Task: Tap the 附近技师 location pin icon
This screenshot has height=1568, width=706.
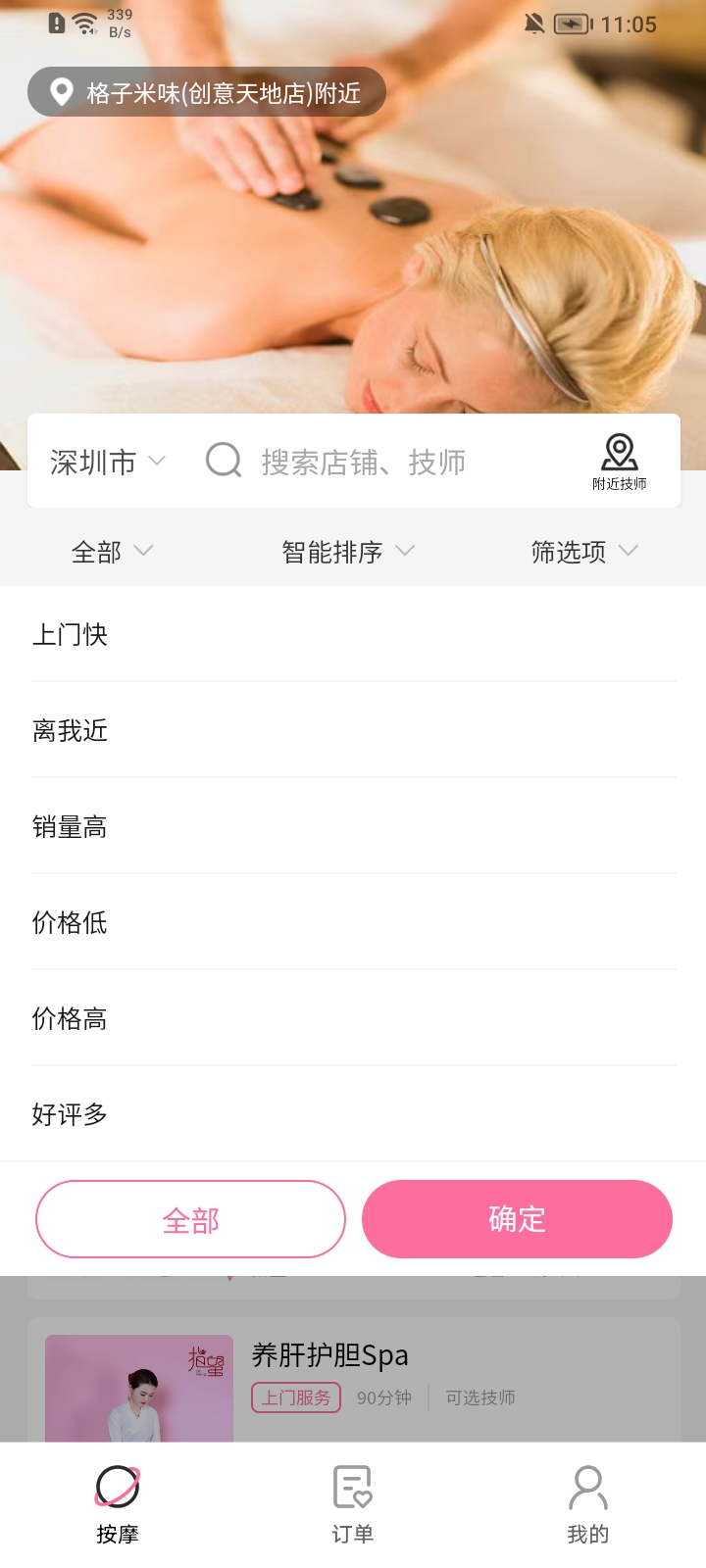Action: click(x=618, y=452)
